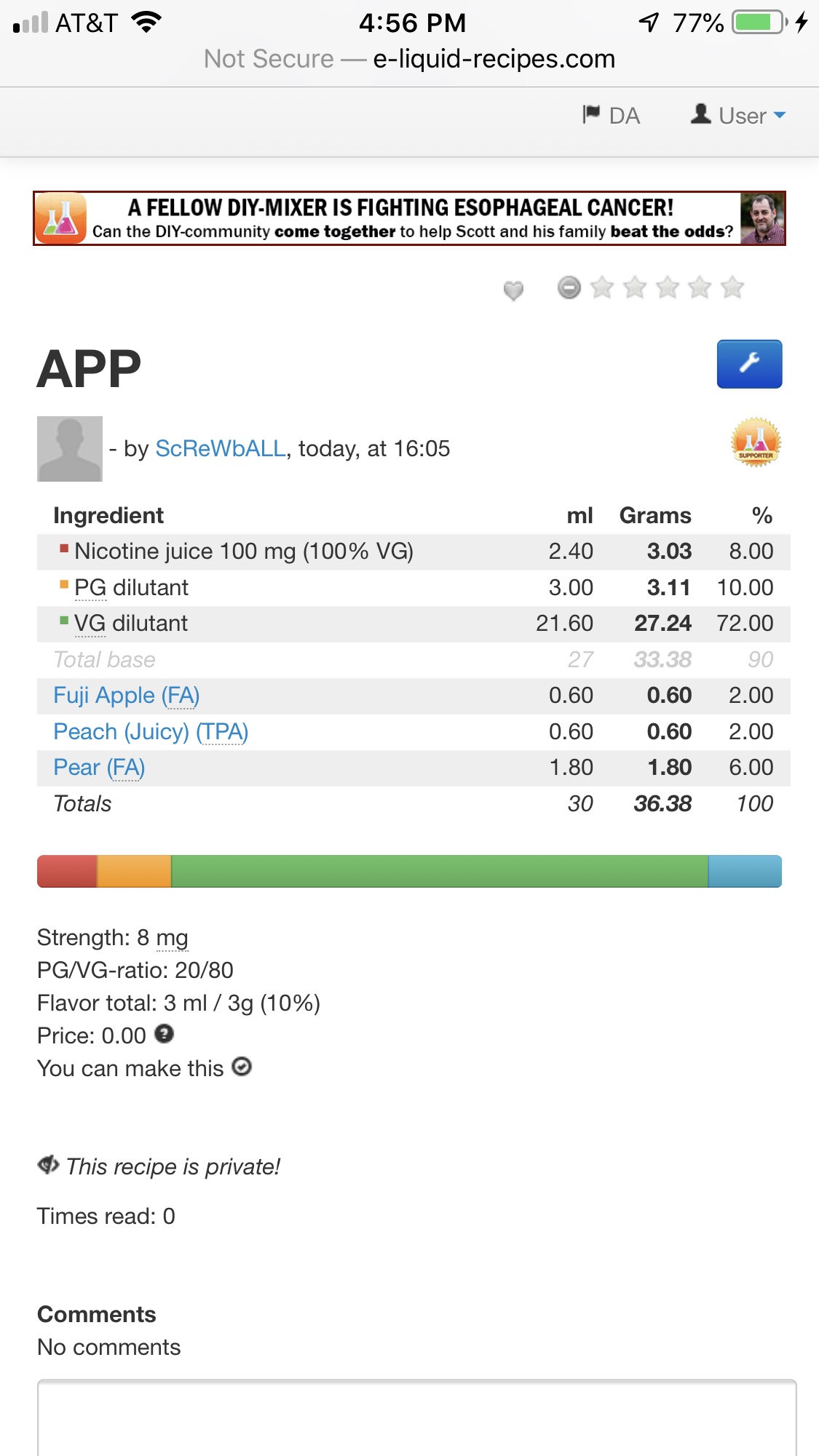
Task: Tap the supporter badge icon
Action: (756, 442)
